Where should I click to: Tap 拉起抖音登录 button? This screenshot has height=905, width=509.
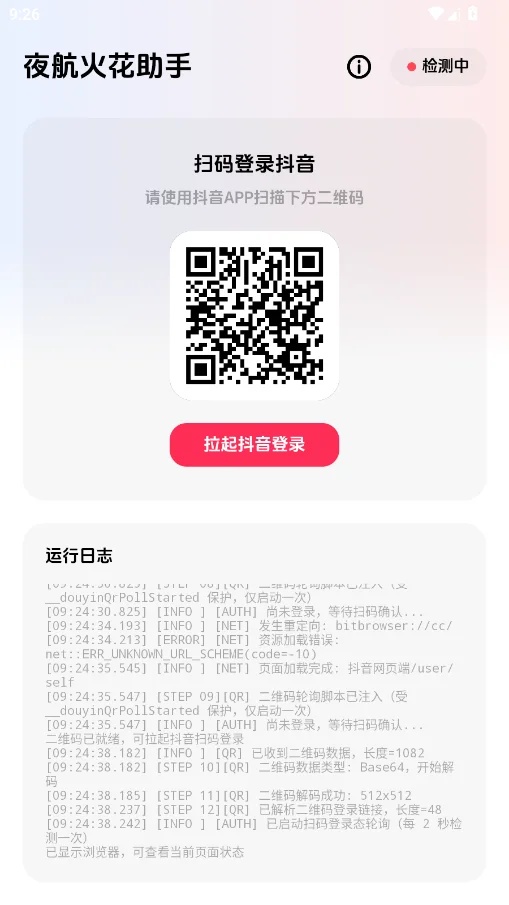pos(254,444)
